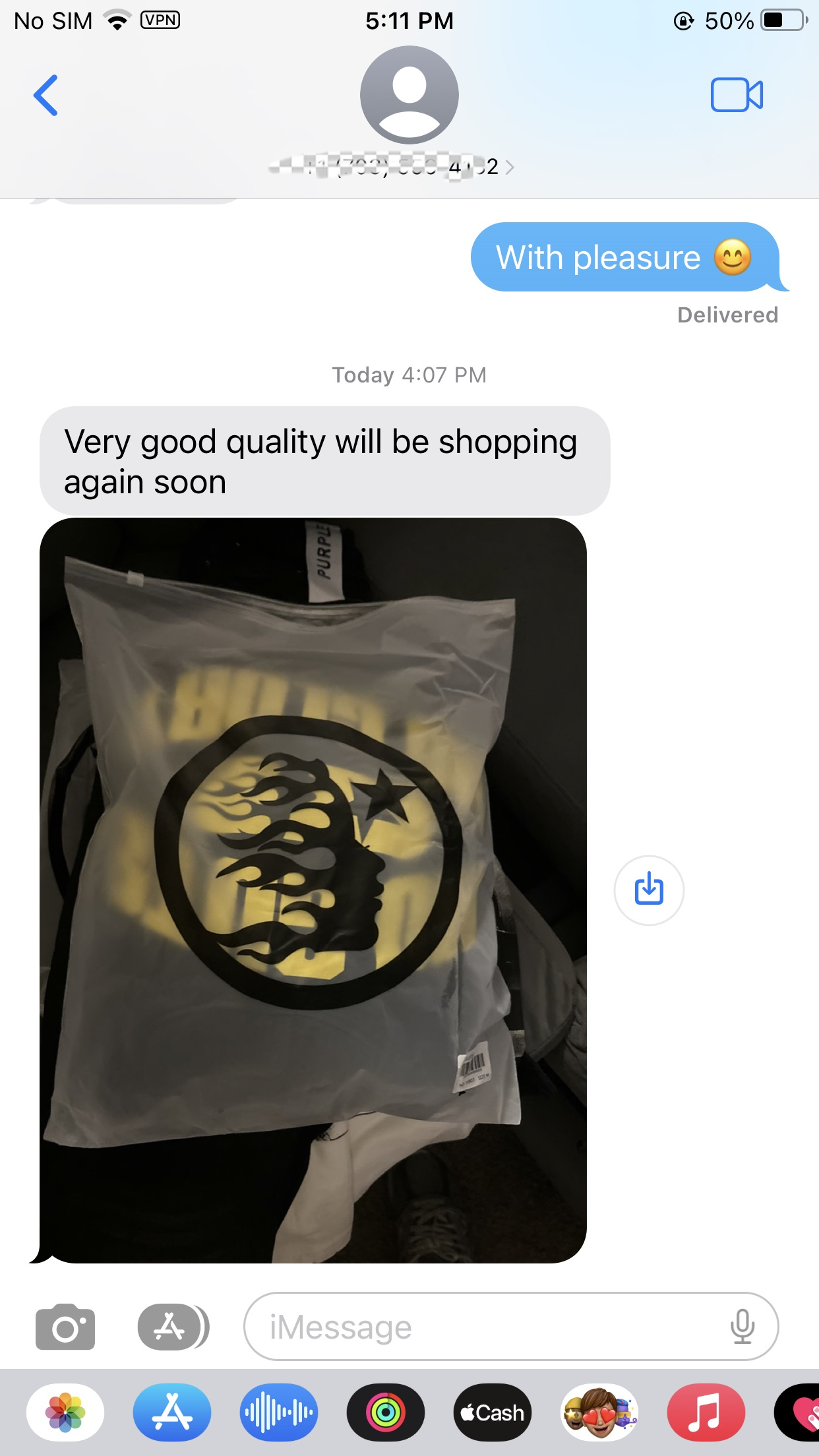Open the audio messages app
The image size is (819, 1456).
[279, 1412]
